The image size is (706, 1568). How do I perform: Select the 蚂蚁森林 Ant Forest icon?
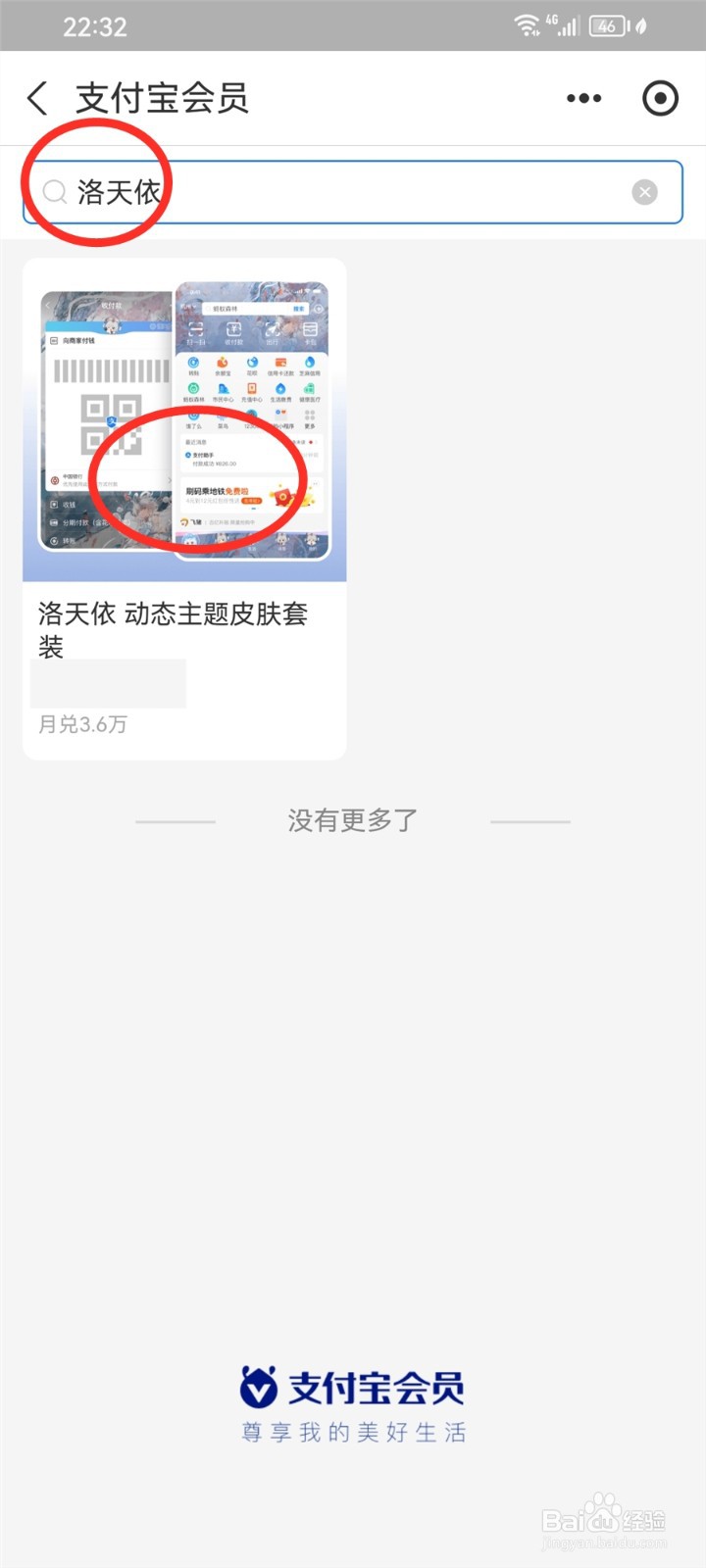(193, 390)
